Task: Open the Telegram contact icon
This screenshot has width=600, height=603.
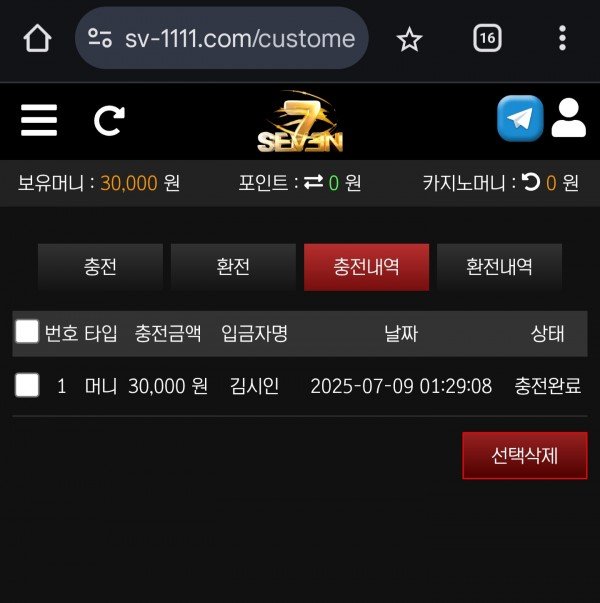Action: [520, 119]
